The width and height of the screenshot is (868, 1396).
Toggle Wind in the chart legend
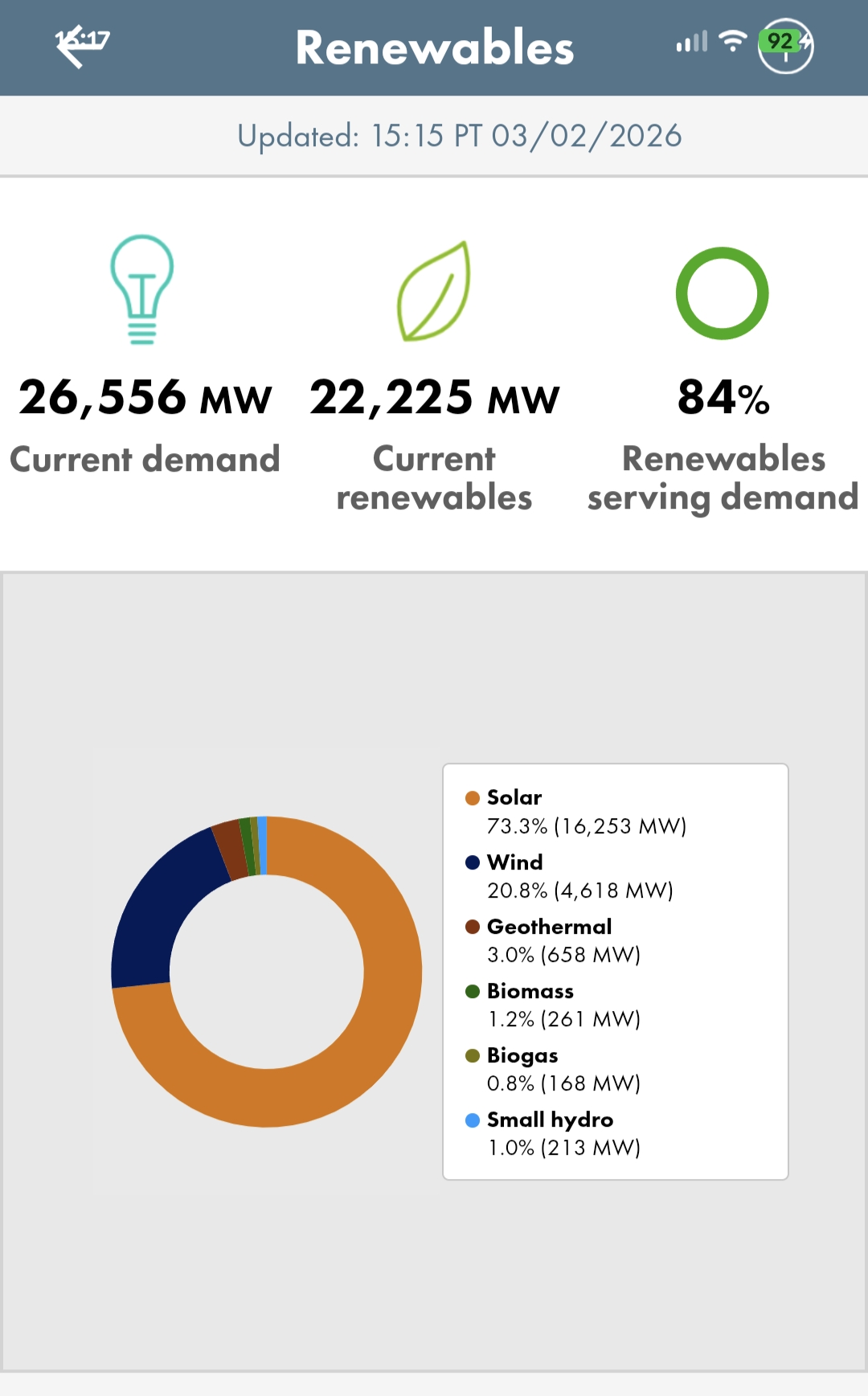pyautogui.click(x=515, y=862)
